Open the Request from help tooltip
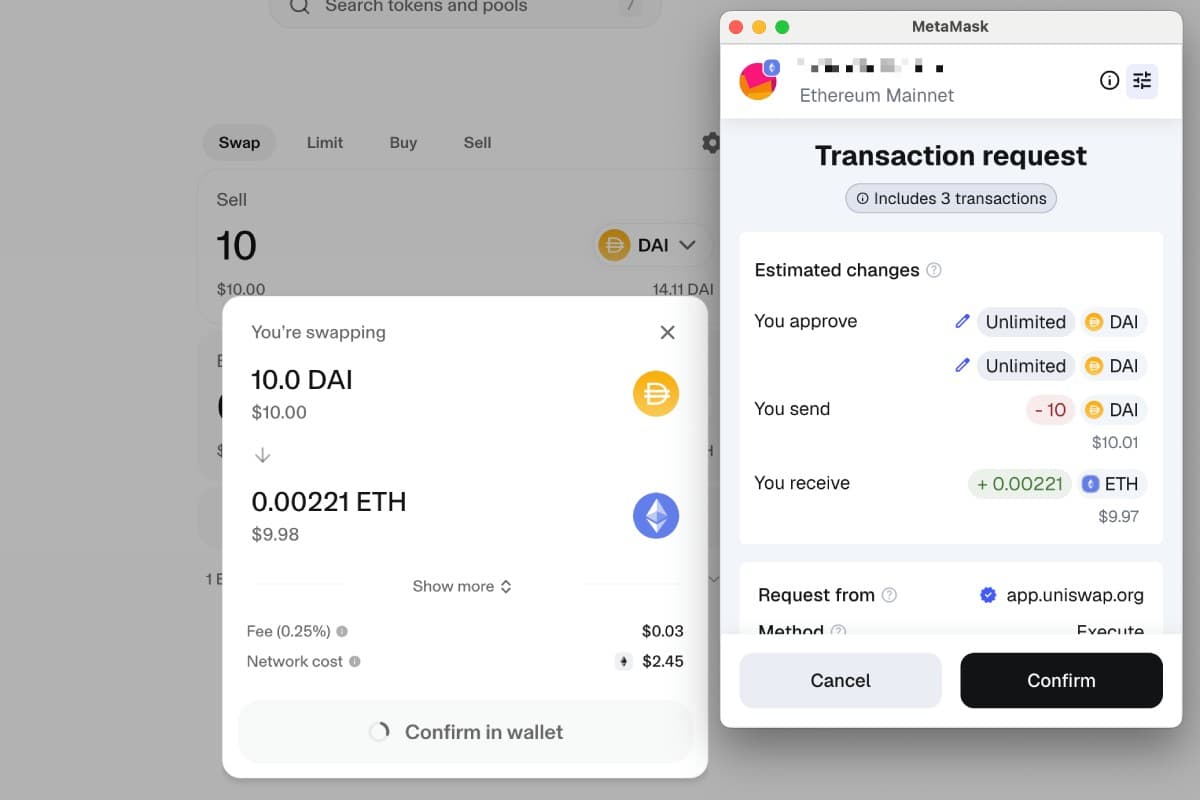Viewport: 1200px width, 800px height. pos(889,595)
